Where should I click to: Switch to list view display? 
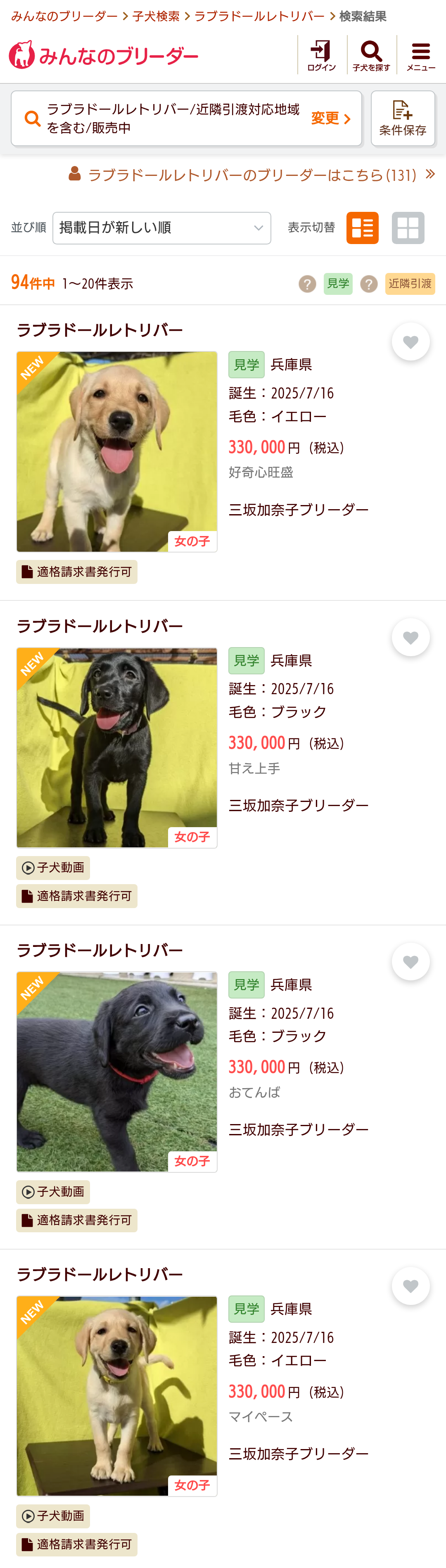pyautogui.click(x=362, y=228)
